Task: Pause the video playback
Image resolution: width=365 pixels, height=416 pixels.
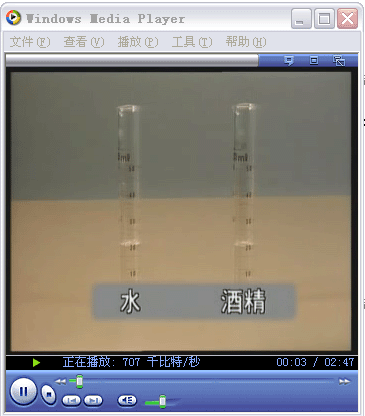Action: (x=23, y=391)
